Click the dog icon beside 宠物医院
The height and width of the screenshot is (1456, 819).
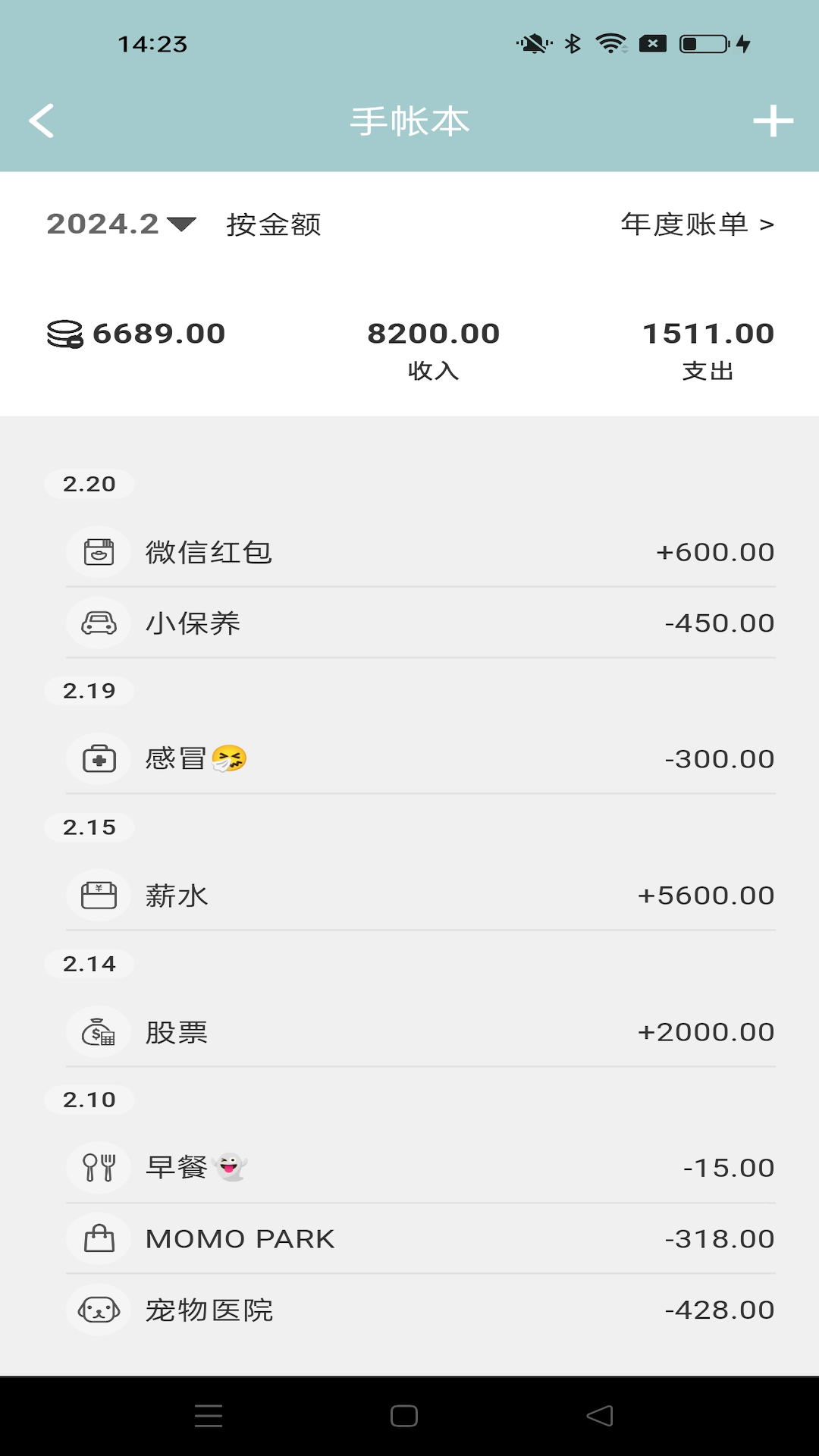click(x=98, y=1310)
